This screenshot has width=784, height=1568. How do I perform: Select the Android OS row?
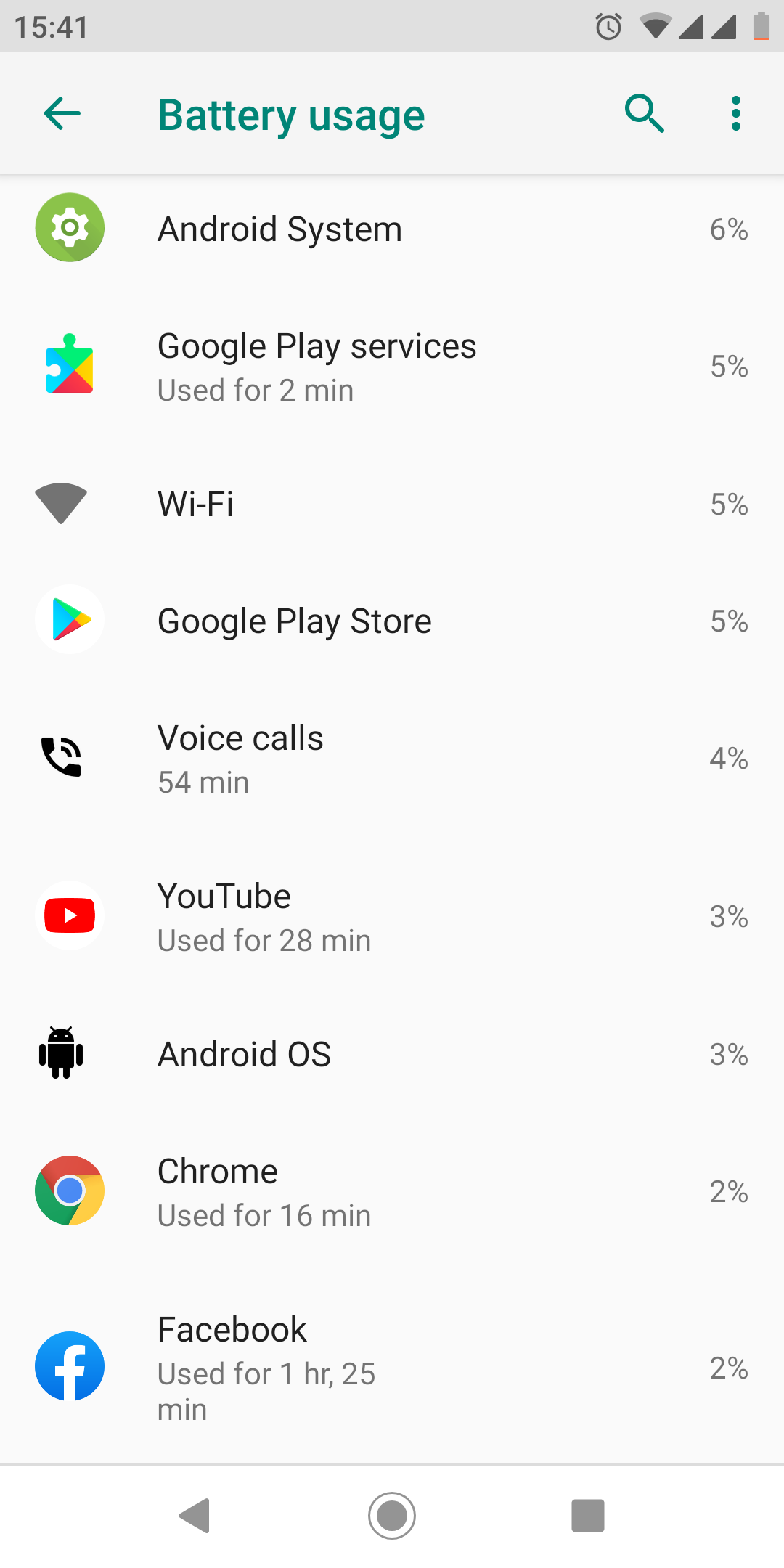coord(392,1054)
